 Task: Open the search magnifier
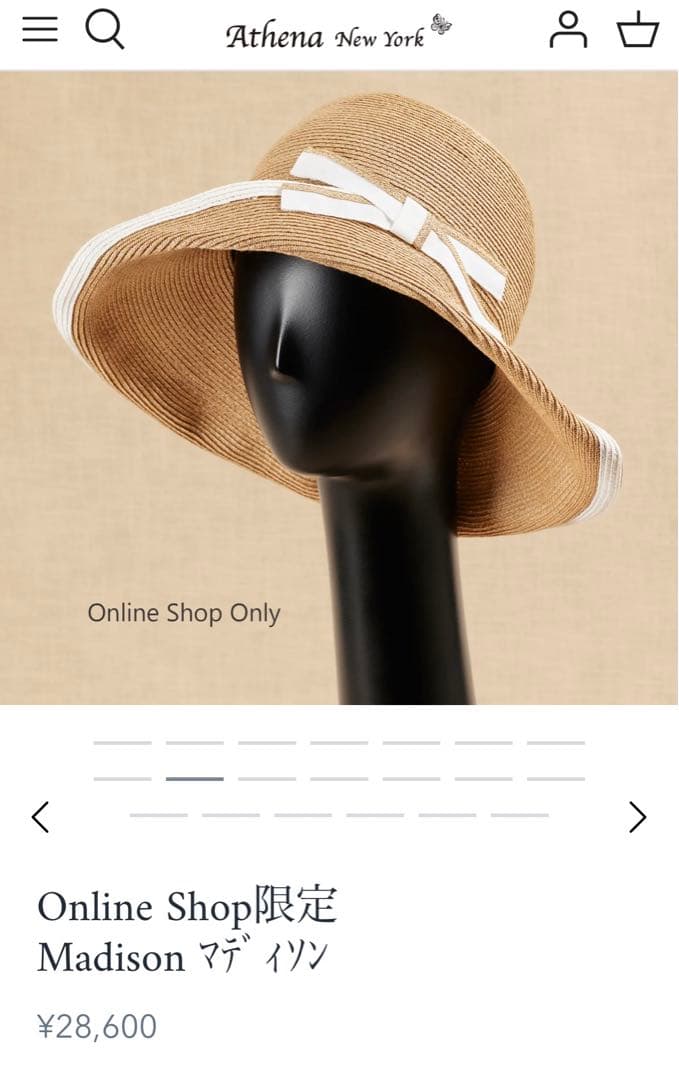coord(104,30)
